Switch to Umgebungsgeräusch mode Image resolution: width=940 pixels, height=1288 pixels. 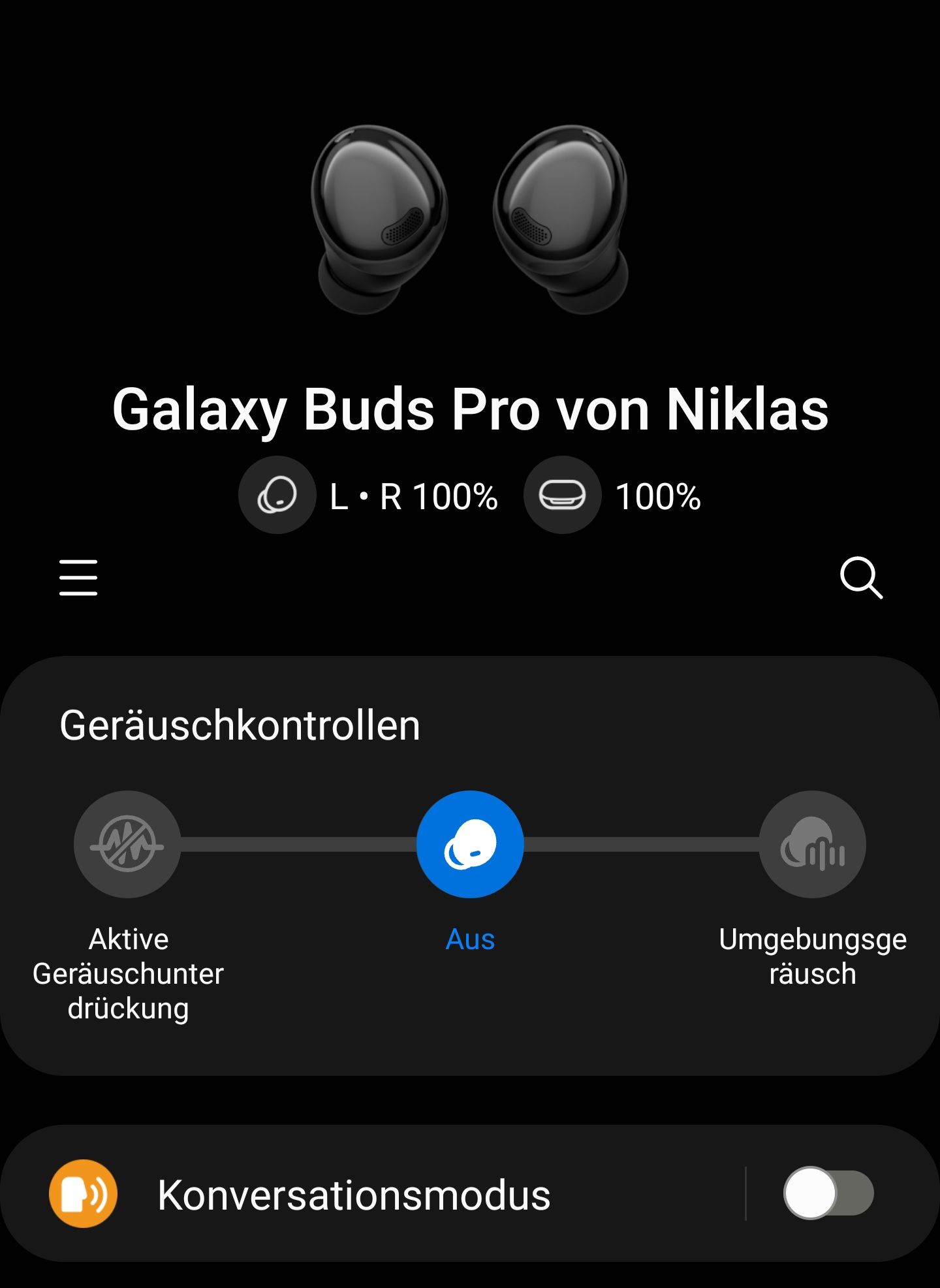click(x=812, y=844)
